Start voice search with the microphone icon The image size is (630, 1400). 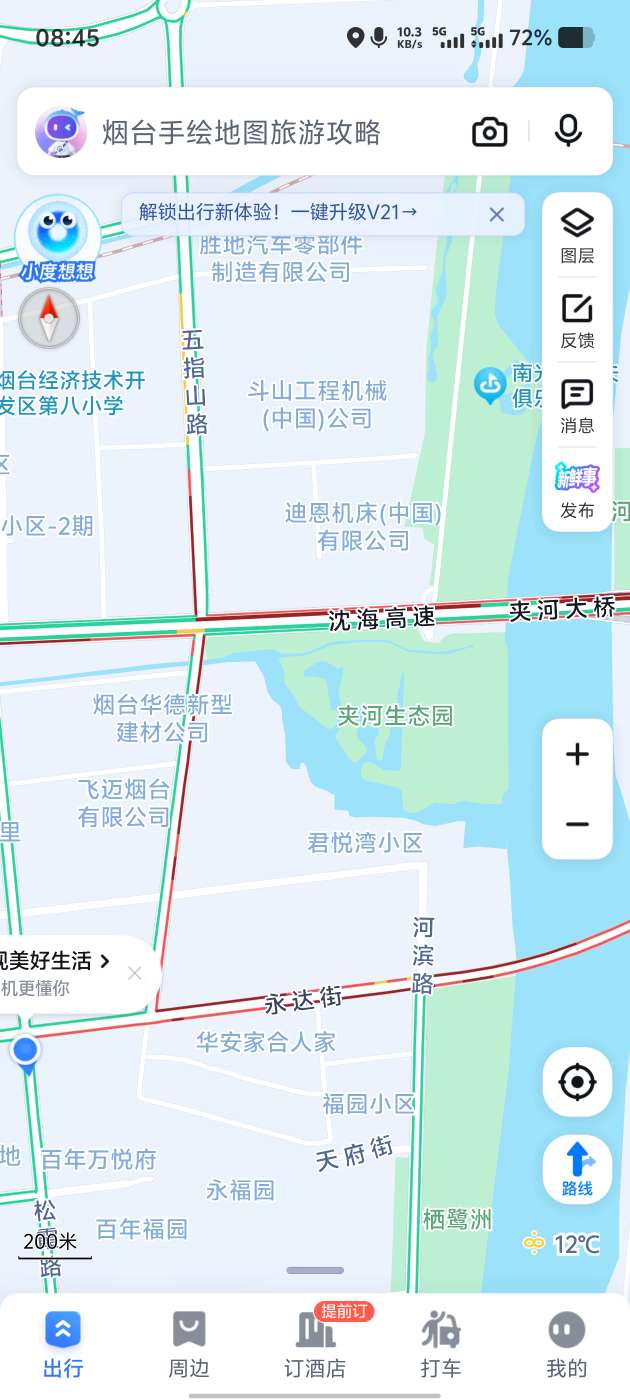pyautogui.click(x=568, y=131)
